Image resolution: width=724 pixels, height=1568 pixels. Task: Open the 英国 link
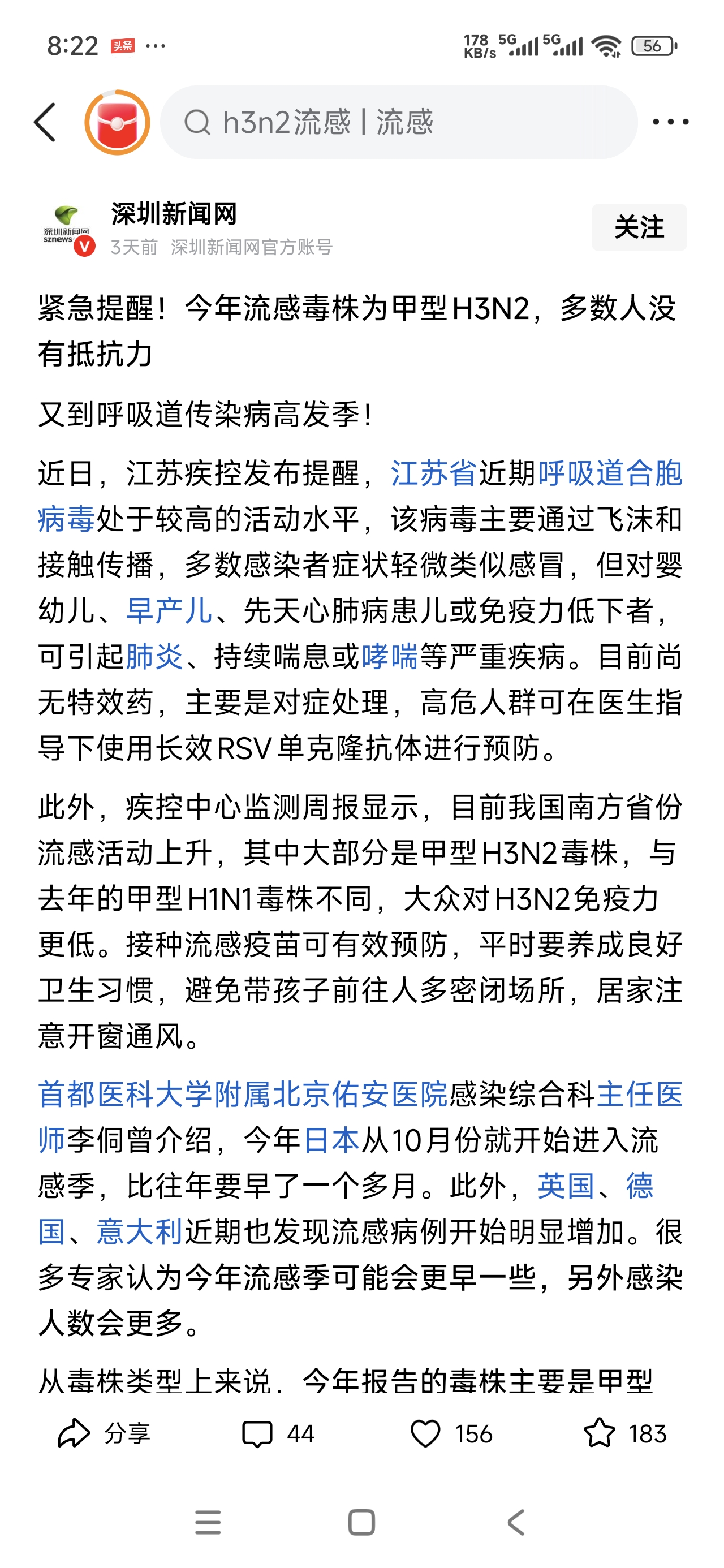566,1186
